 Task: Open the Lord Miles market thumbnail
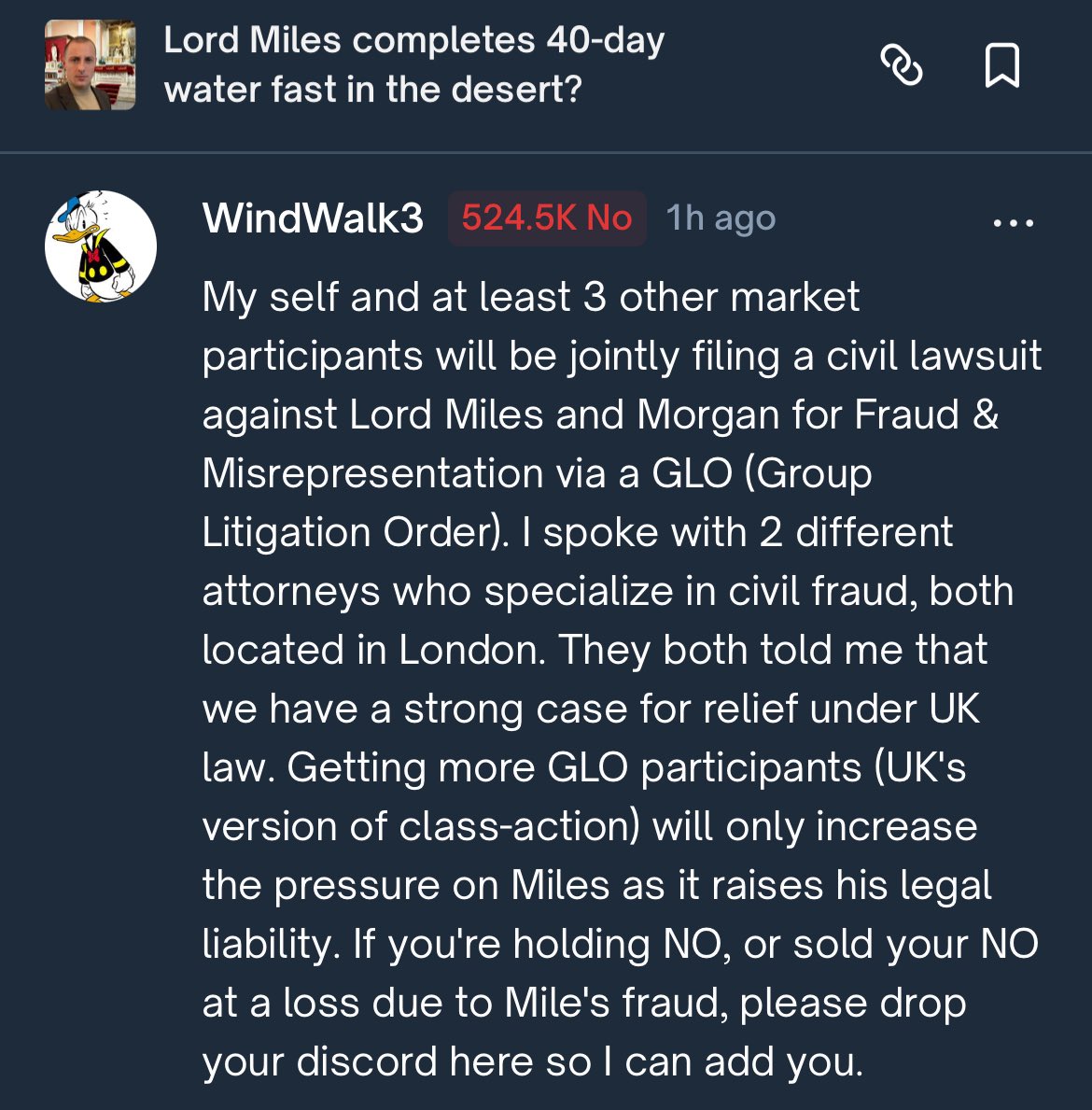click(x=90, y=64)
